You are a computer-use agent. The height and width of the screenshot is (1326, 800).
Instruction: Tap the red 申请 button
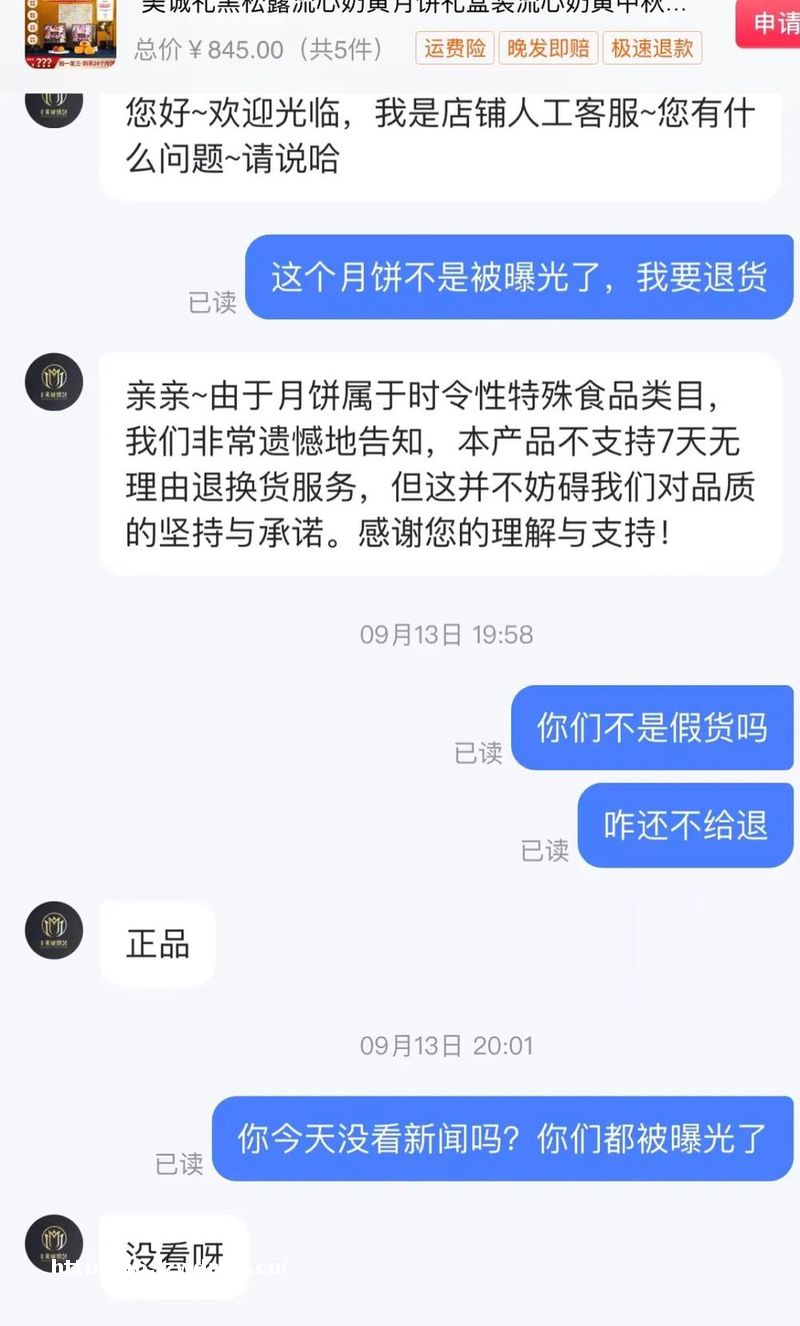click(771, 22)
